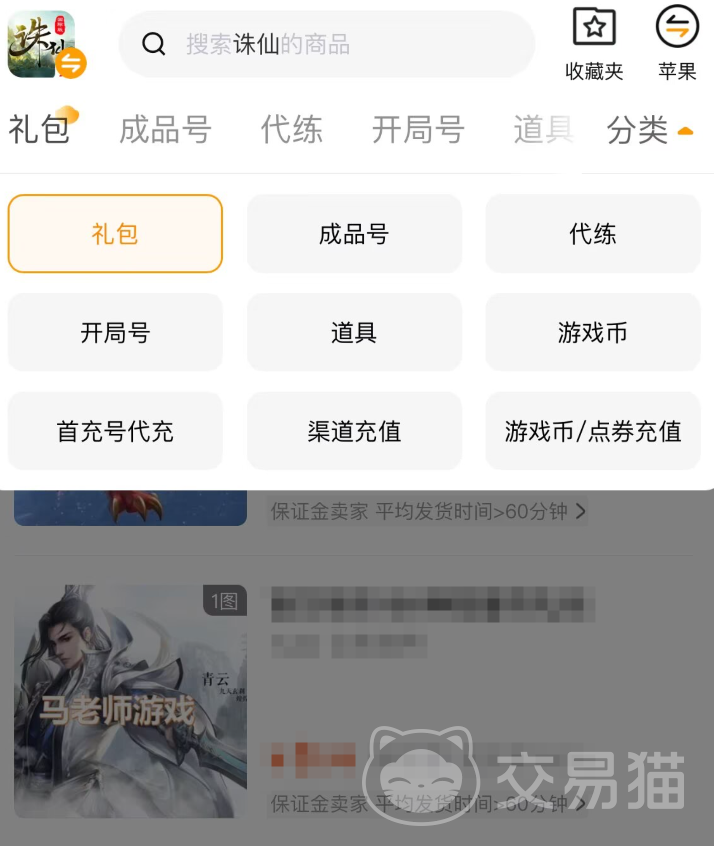714x846 pixels.
Task: Switch platform via the 苹果 icon
Action: [677, 44]
